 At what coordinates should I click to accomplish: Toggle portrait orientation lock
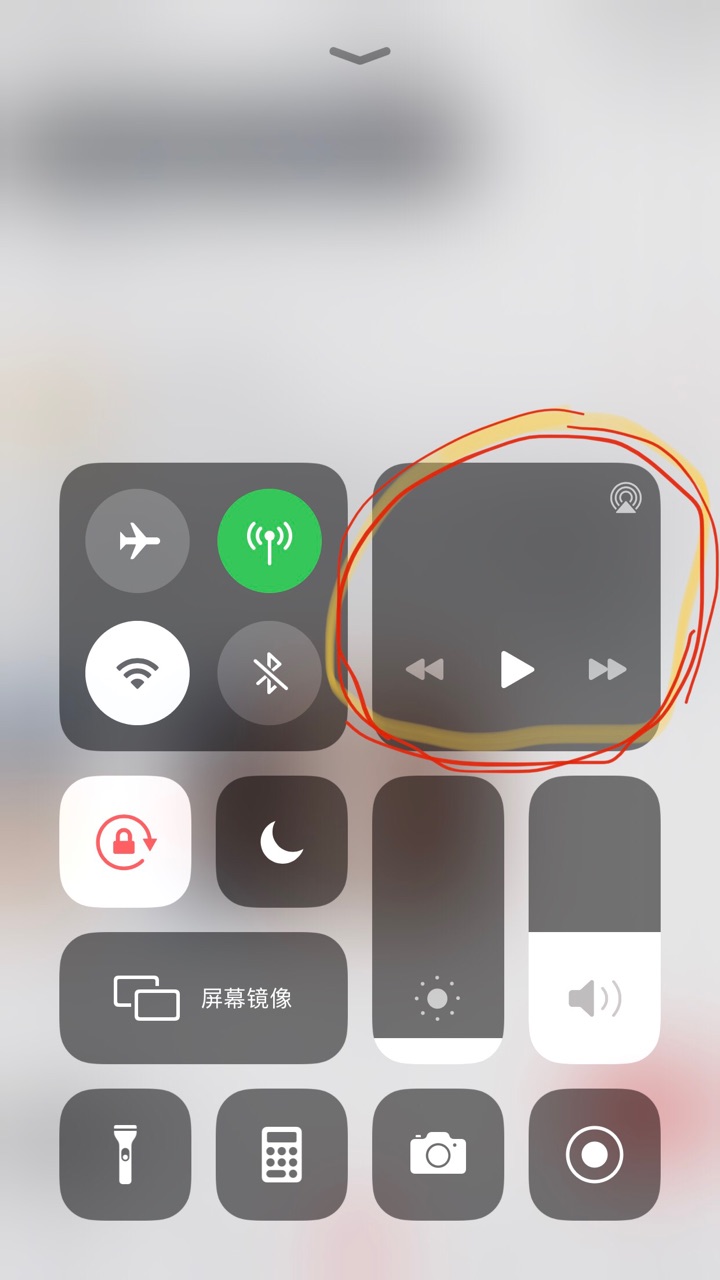[125, 841]
